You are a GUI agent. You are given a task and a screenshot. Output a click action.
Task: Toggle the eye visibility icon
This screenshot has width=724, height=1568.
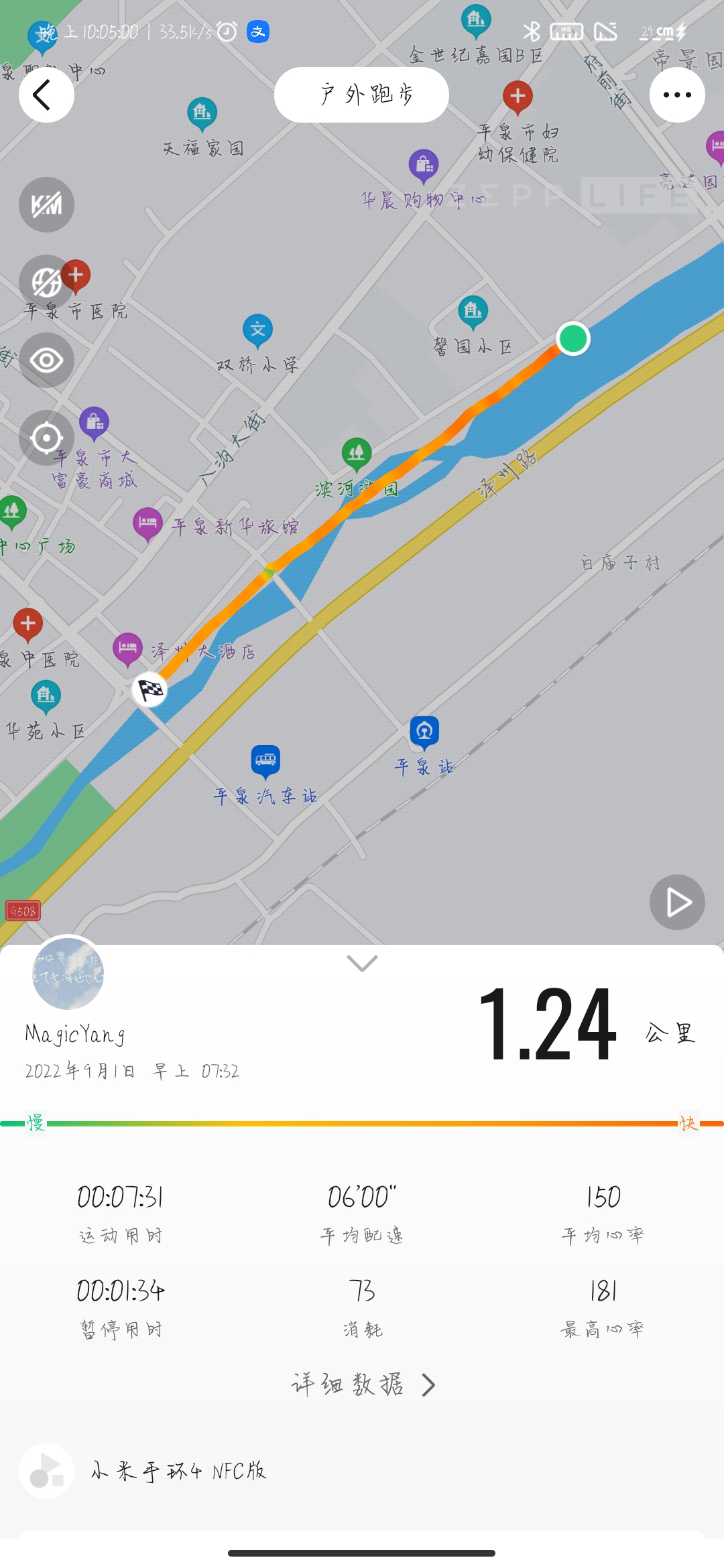coord(46,361)
